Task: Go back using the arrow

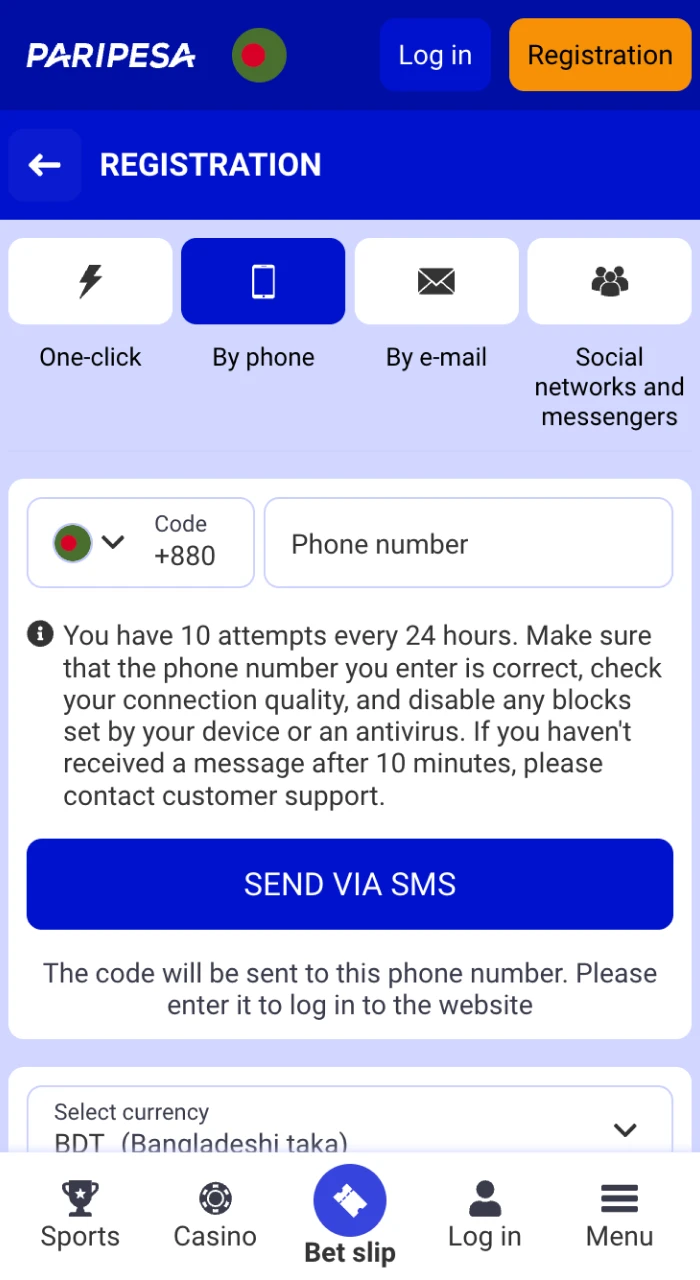Action: point(45,165)
